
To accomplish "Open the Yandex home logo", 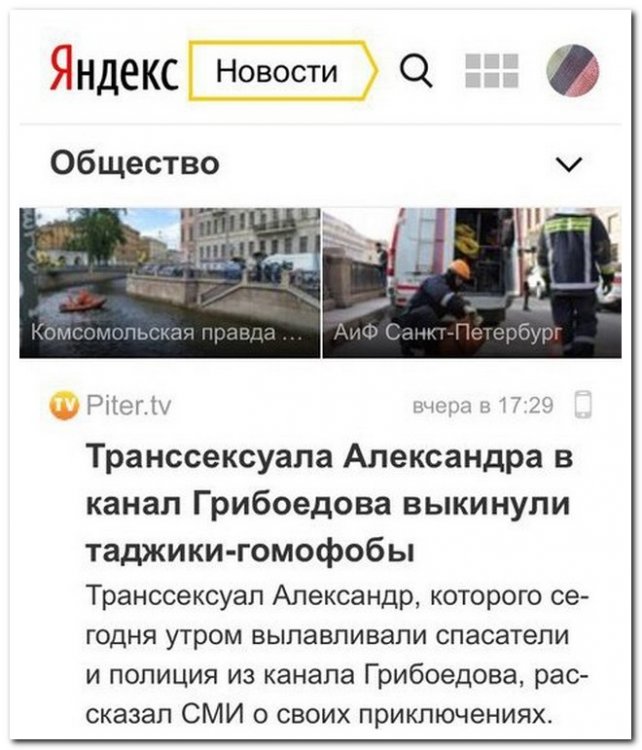I will [113, 72].
